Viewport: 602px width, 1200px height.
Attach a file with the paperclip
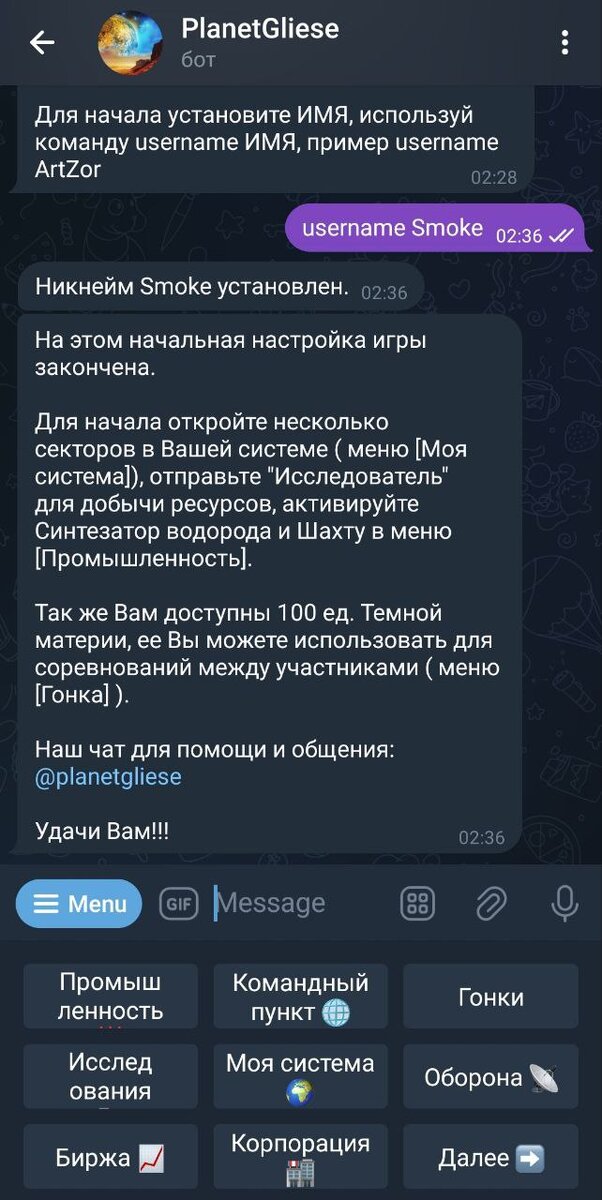pyautogui.click(x=491, y=904)
